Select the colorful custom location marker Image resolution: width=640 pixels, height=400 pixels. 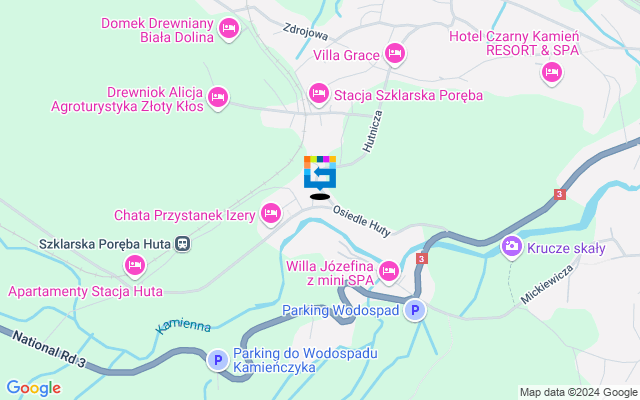click(x=320, y=172)
